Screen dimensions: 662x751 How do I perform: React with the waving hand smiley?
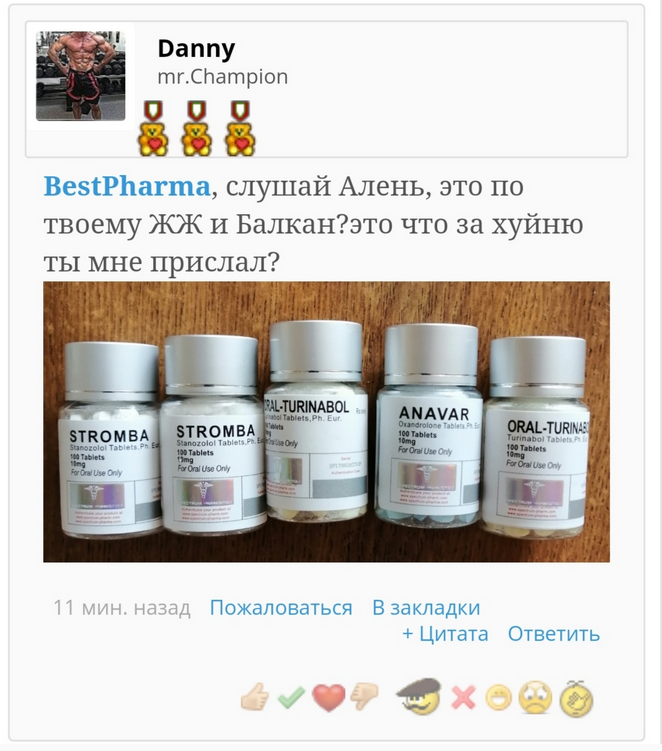(x=576, y=697)
